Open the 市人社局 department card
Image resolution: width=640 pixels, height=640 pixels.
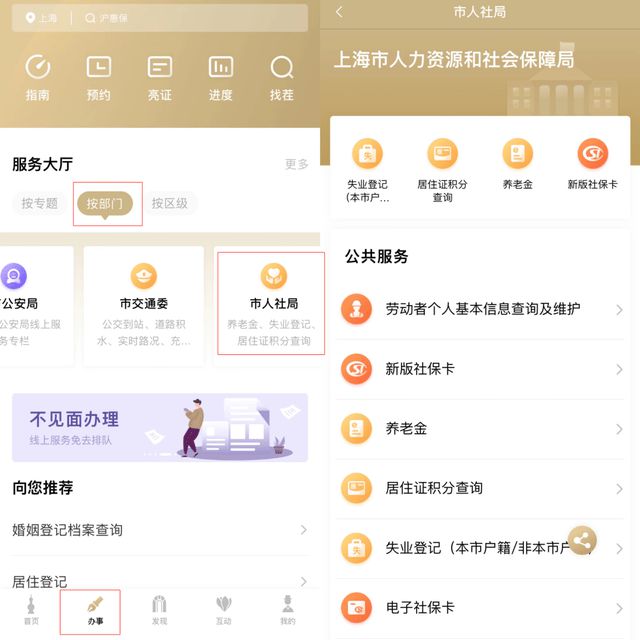[273, 304]
